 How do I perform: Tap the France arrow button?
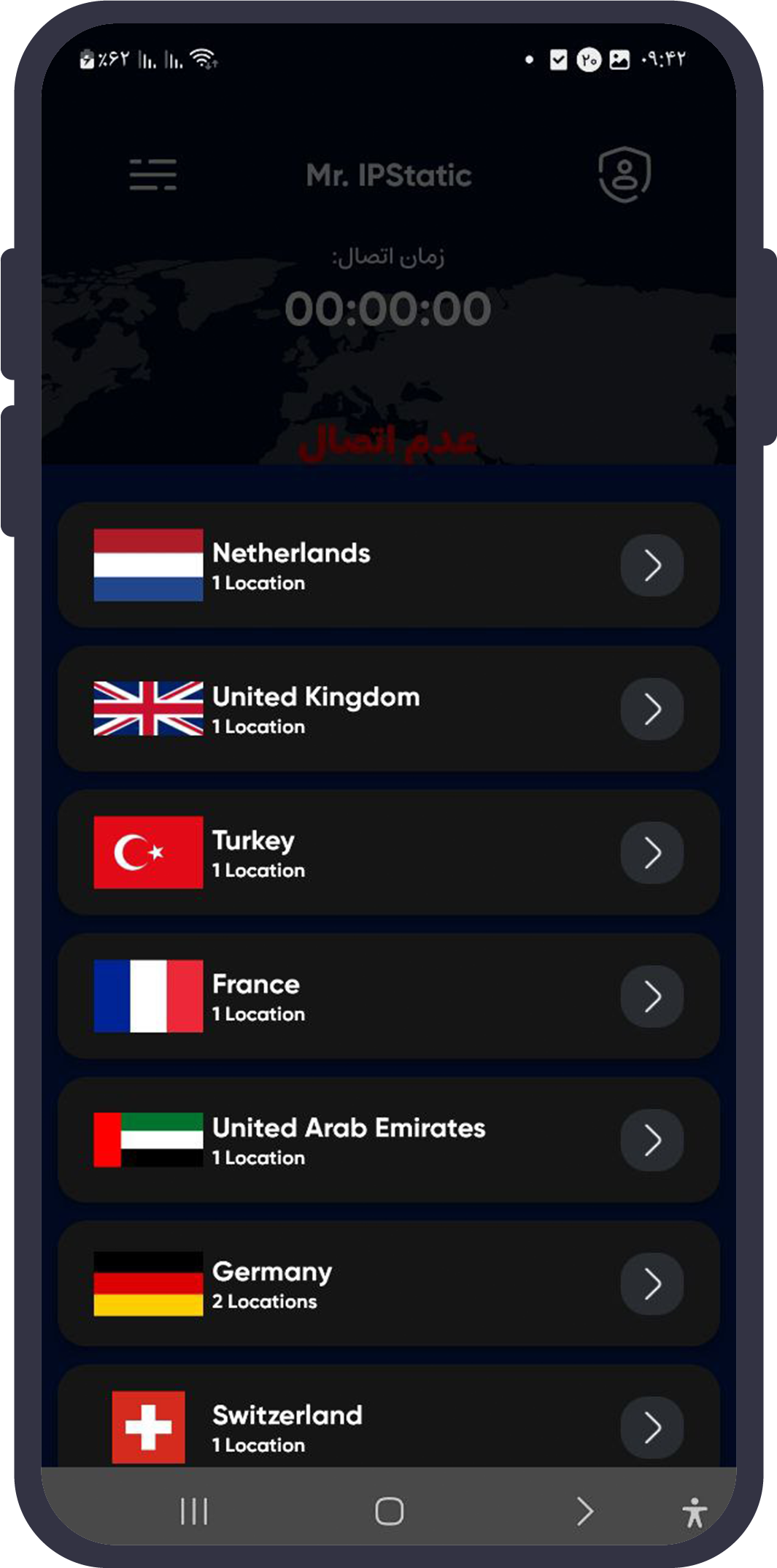tap(652, 996)
